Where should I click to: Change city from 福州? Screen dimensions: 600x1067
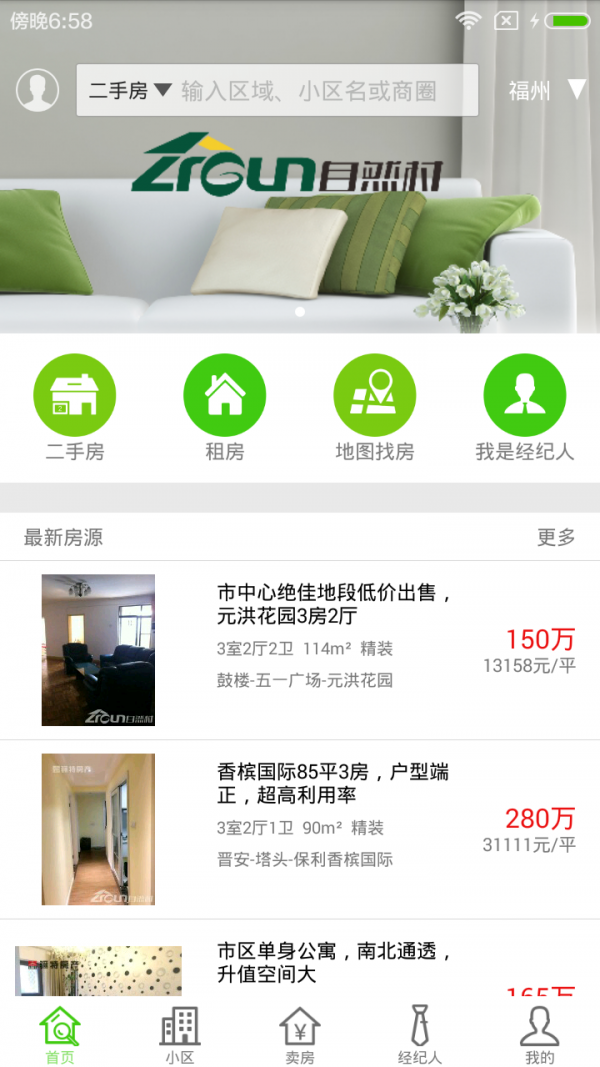[x=547, y=90]
